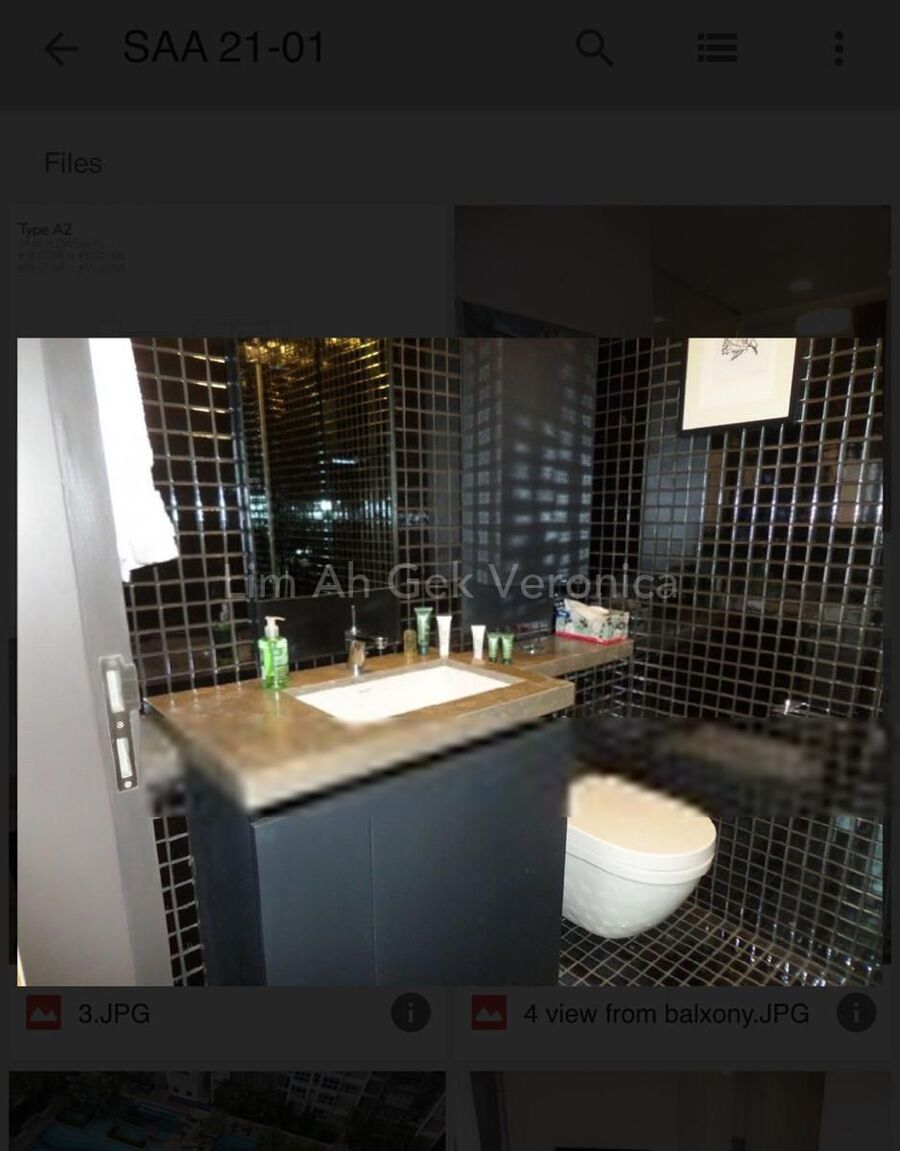
Task: Search within the folder
Action: pos(594,48)
